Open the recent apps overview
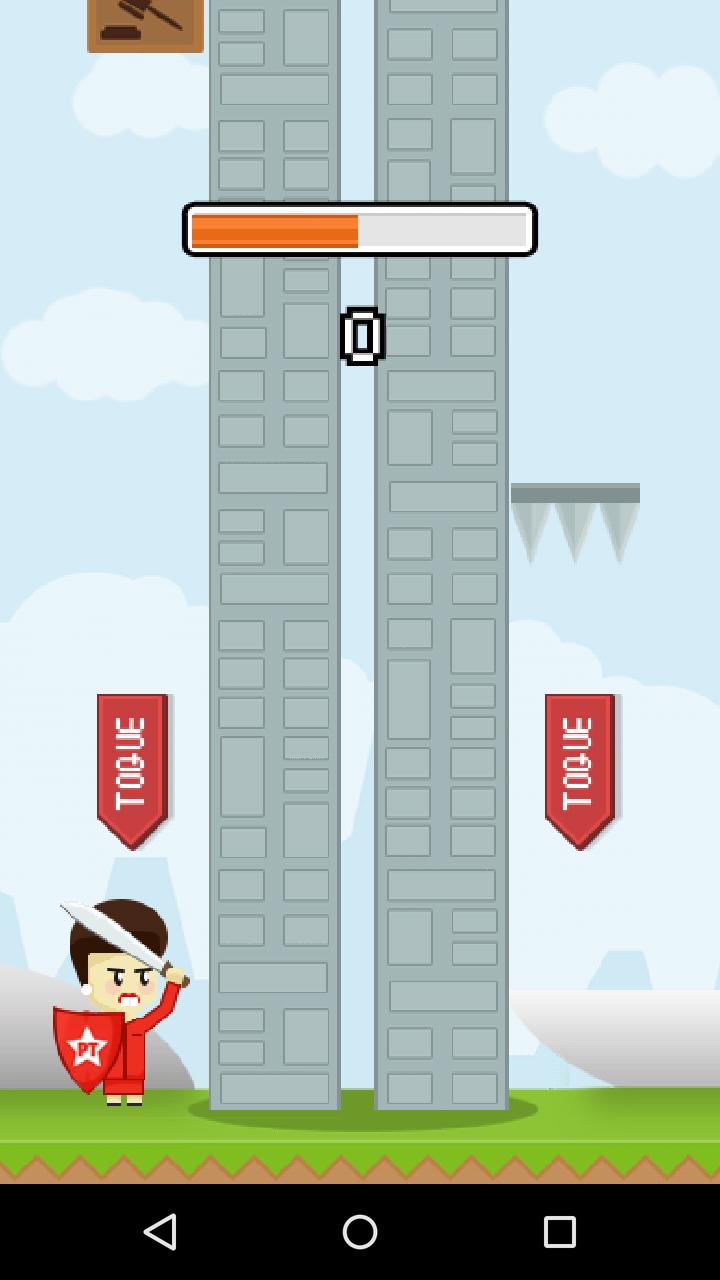The width and height of the screenshot is (720, 1280). [560, 1232]
